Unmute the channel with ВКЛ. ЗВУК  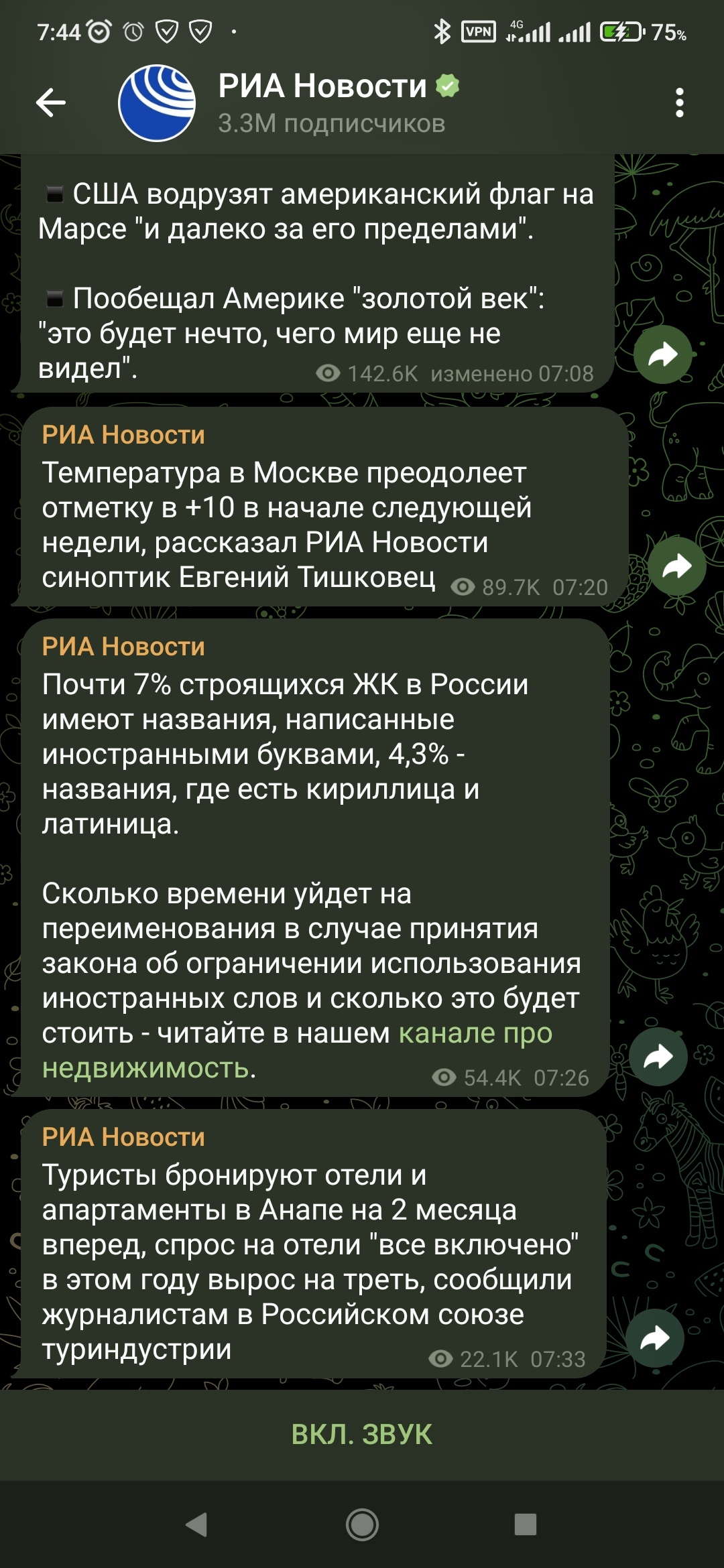click(x=362, y=1435)
